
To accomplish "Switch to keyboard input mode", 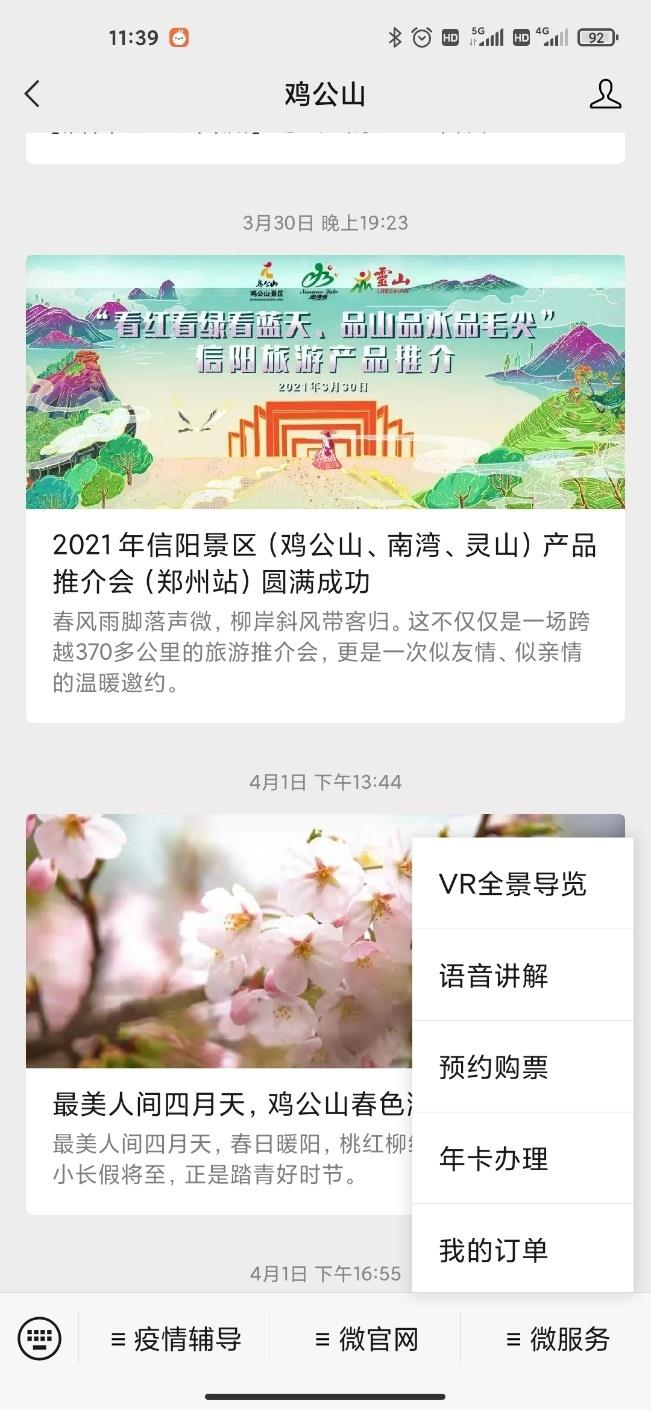I will coord(39,1338).
